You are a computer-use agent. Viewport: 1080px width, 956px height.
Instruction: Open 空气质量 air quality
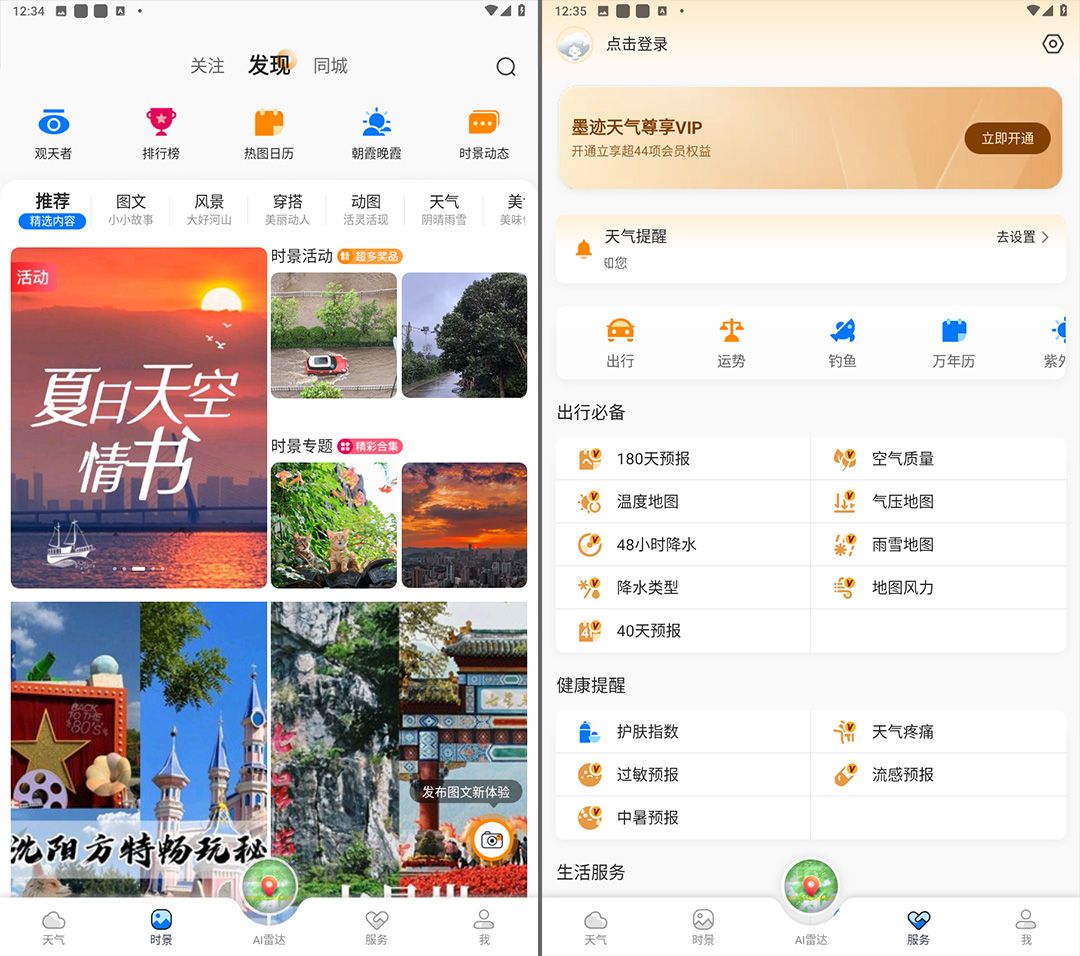pos(902,459)
